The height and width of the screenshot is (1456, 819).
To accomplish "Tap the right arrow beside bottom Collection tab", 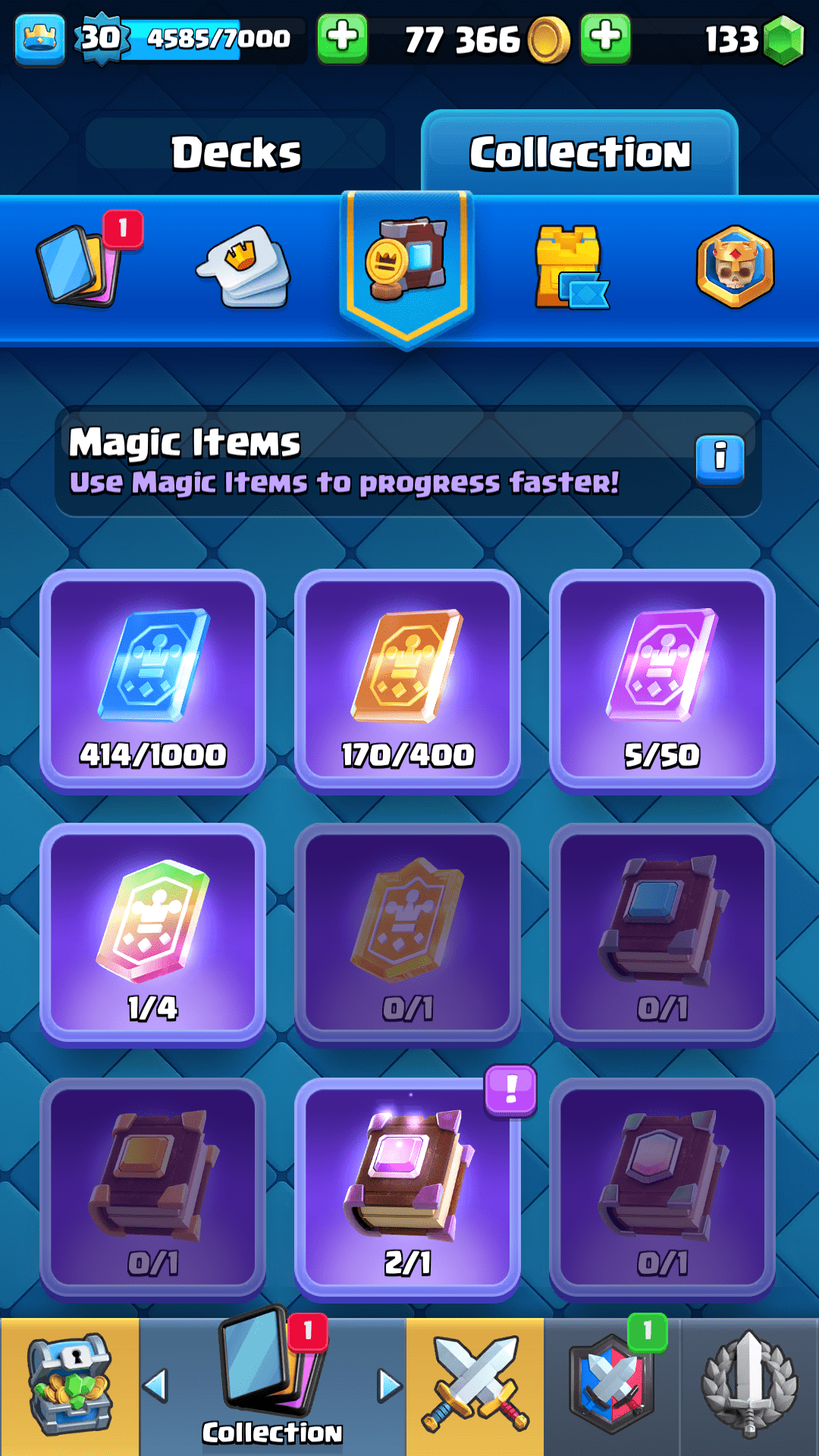I will [390, 1385].
